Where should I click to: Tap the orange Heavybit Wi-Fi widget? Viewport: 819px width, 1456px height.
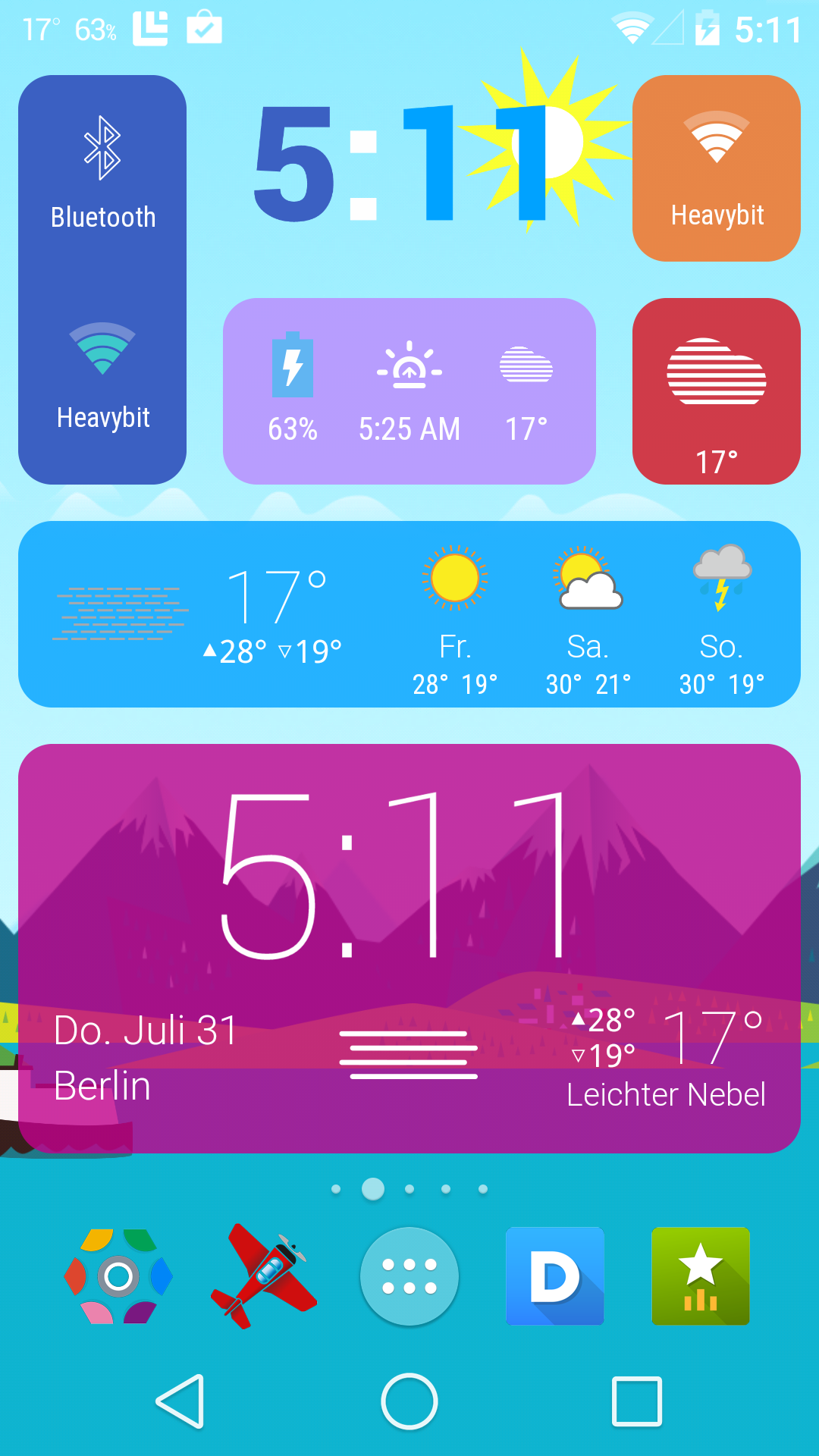(716, 168)
